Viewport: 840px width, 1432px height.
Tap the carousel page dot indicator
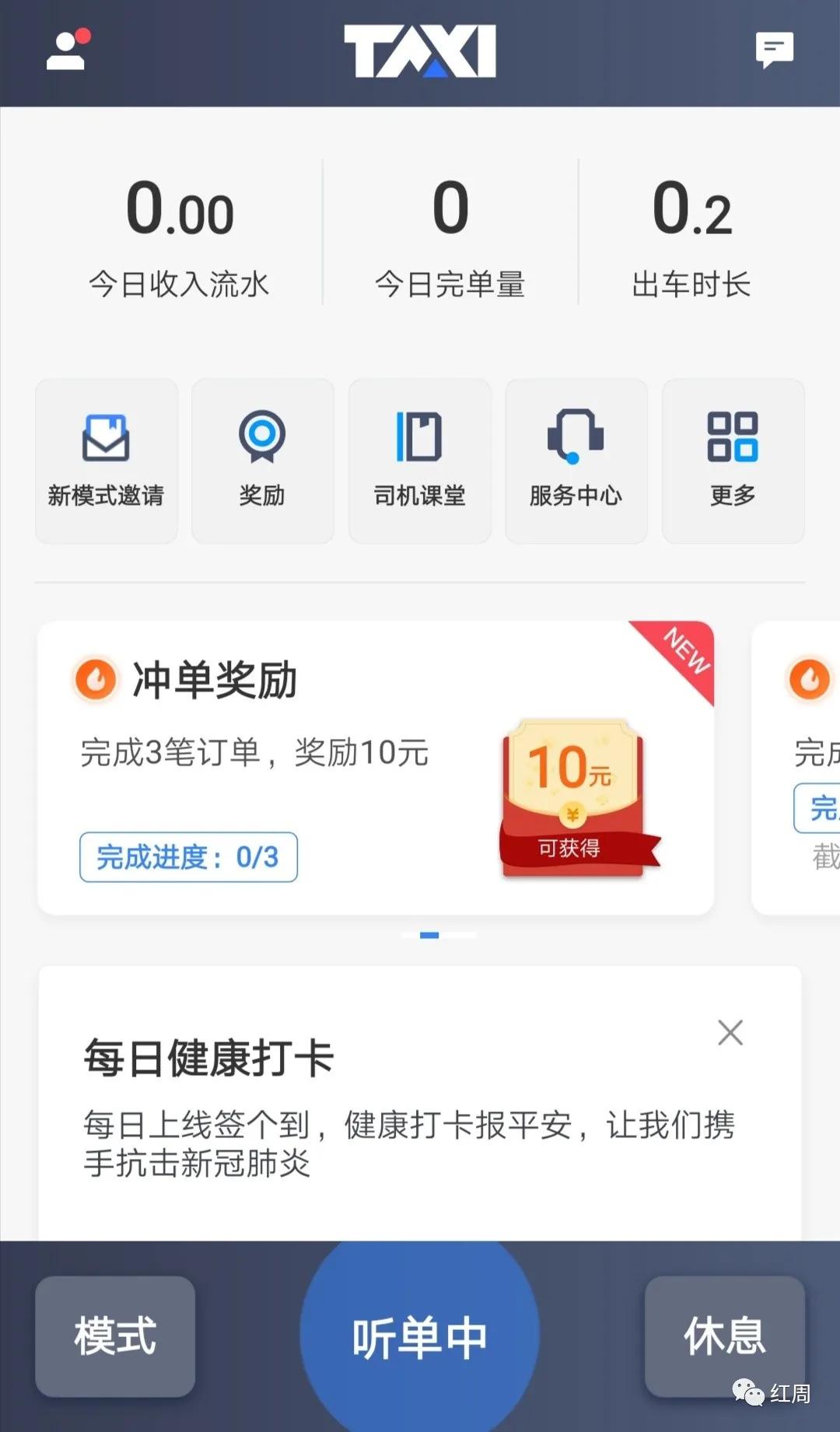[429, 936]
